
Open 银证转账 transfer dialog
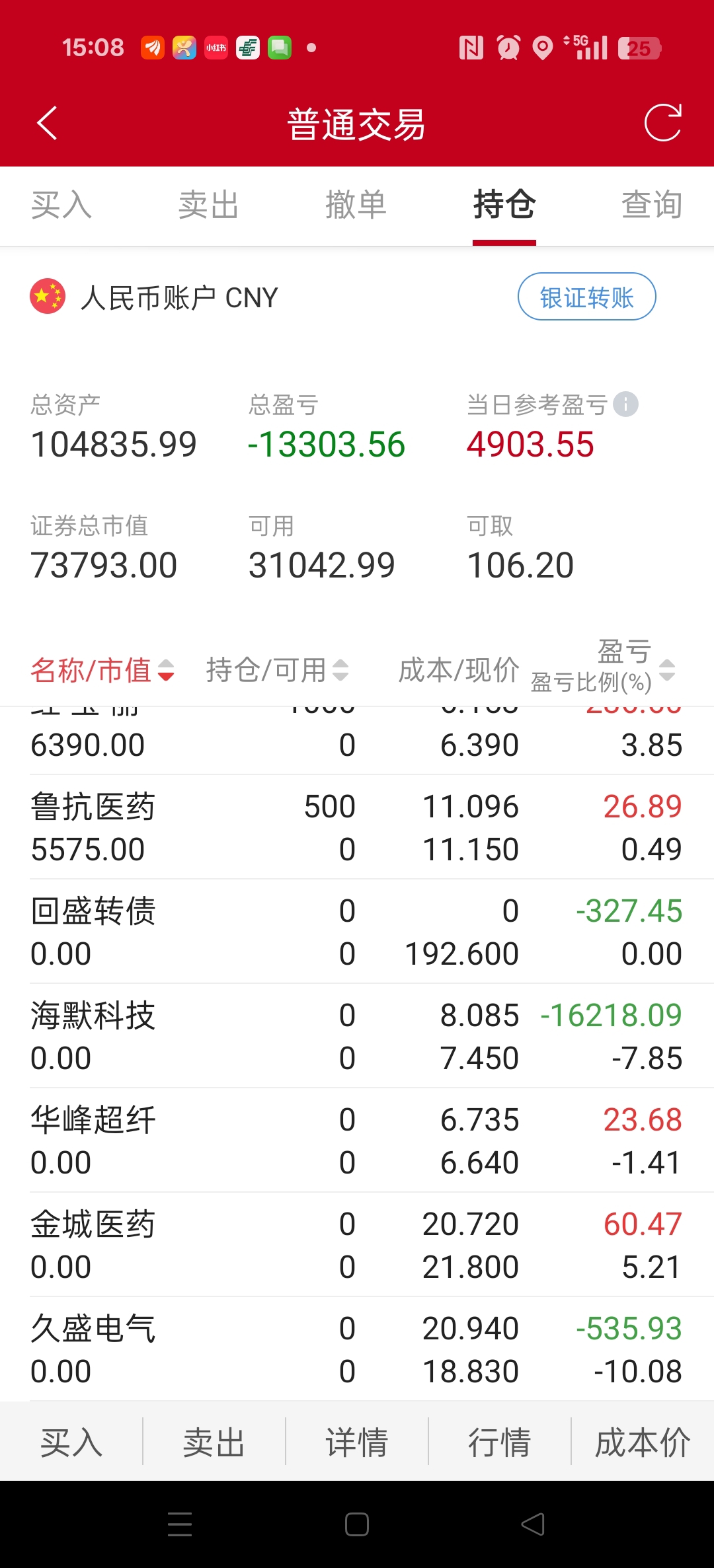(x=586, y=297)
